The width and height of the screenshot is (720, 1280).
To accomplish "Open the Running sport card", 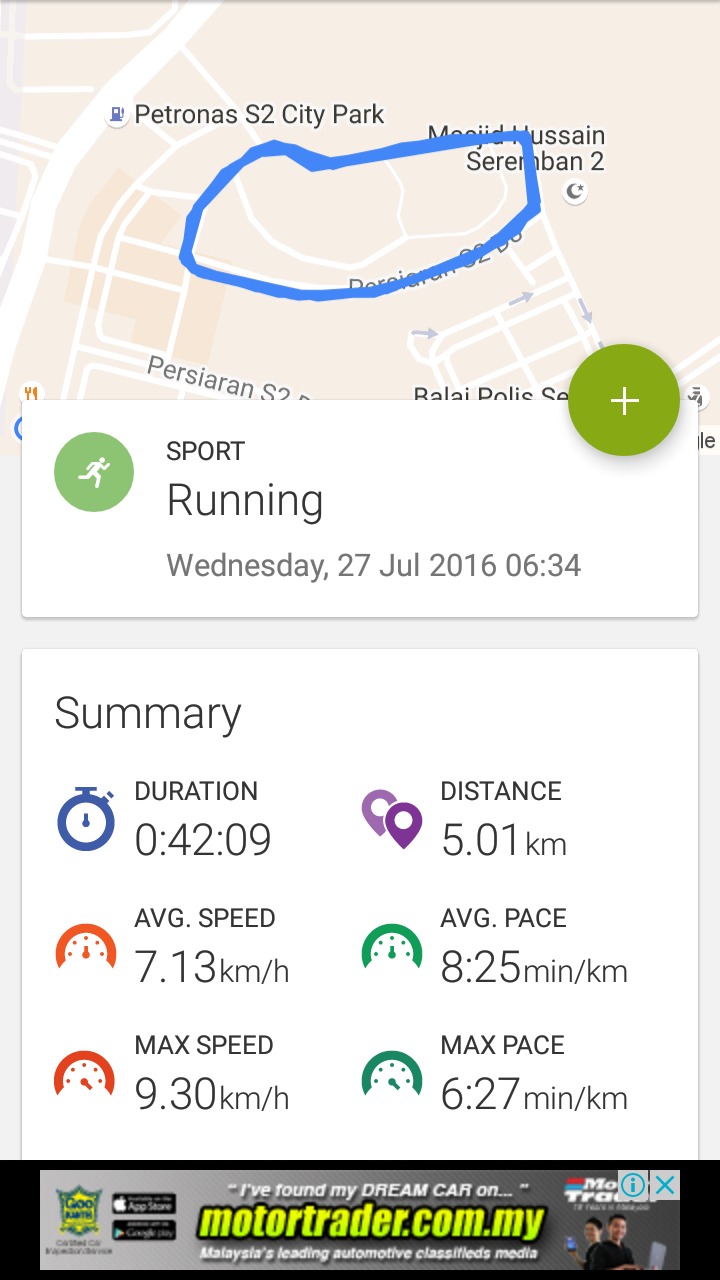I will pyautogui.click(x=330, y=510).
